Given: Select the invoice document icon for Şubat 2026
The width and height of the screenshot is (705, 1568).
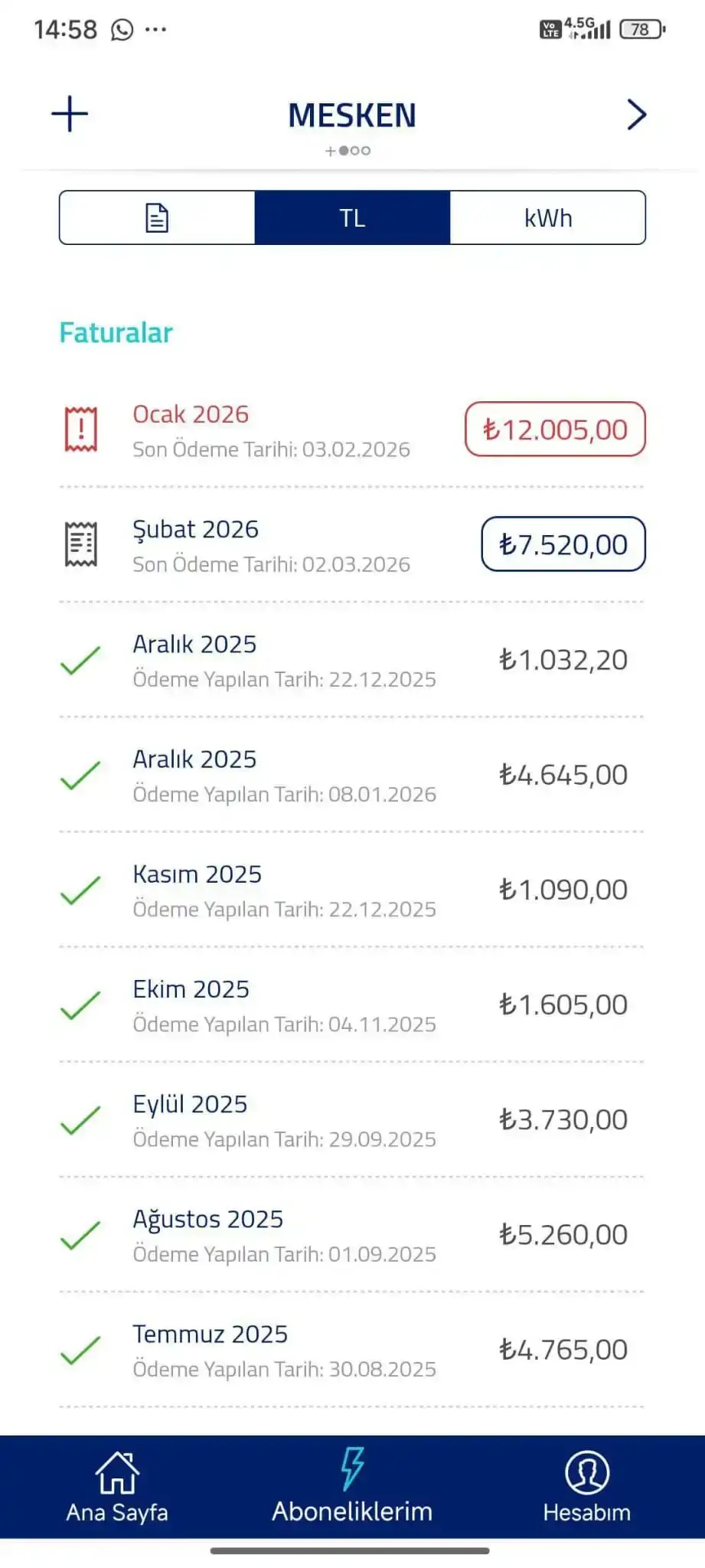Looking at the screenshot, I should click(80, 544).
